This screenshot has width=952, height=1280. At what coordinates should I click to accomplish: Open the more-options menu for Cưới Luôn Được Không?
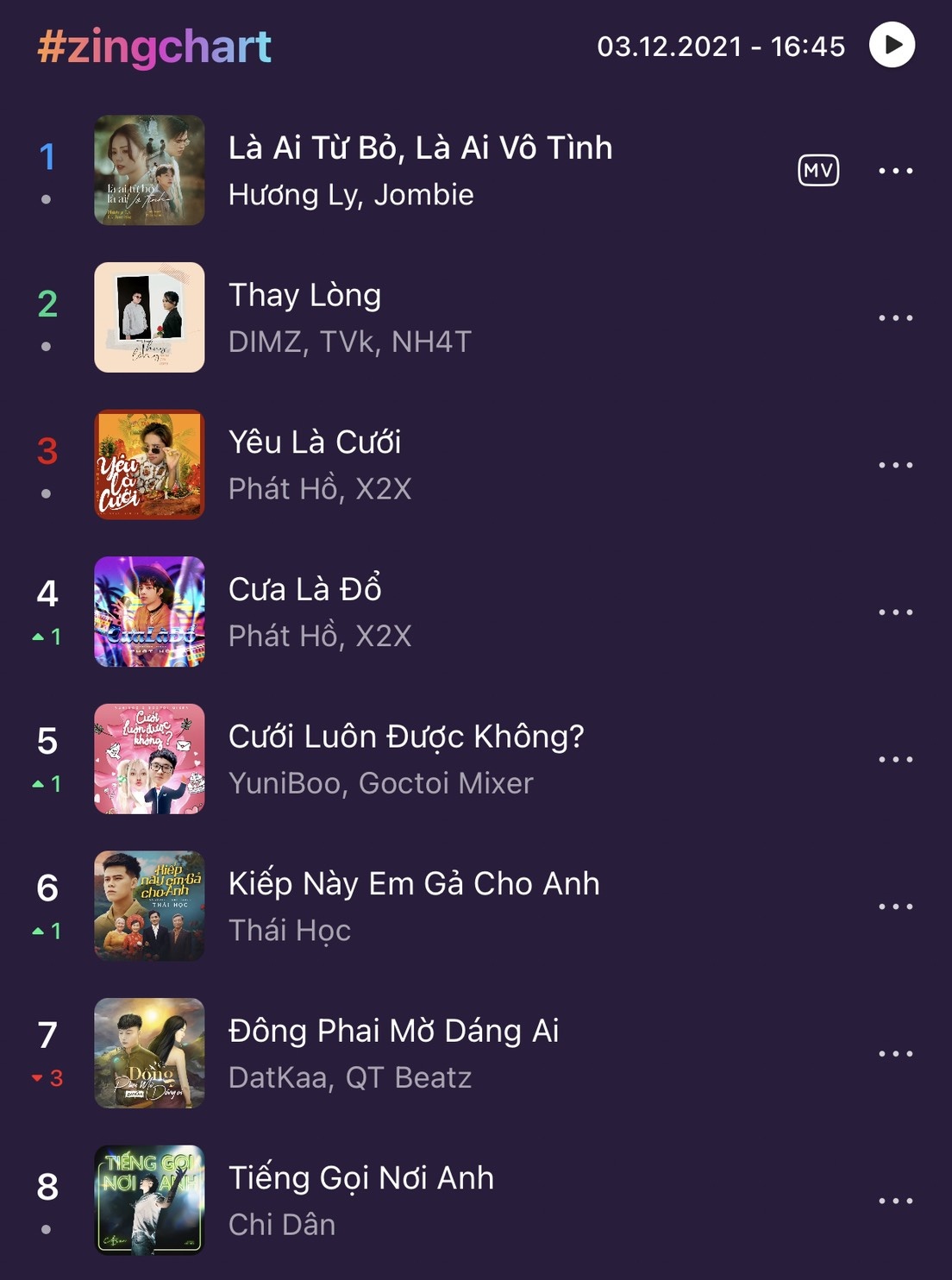point(894,759)
